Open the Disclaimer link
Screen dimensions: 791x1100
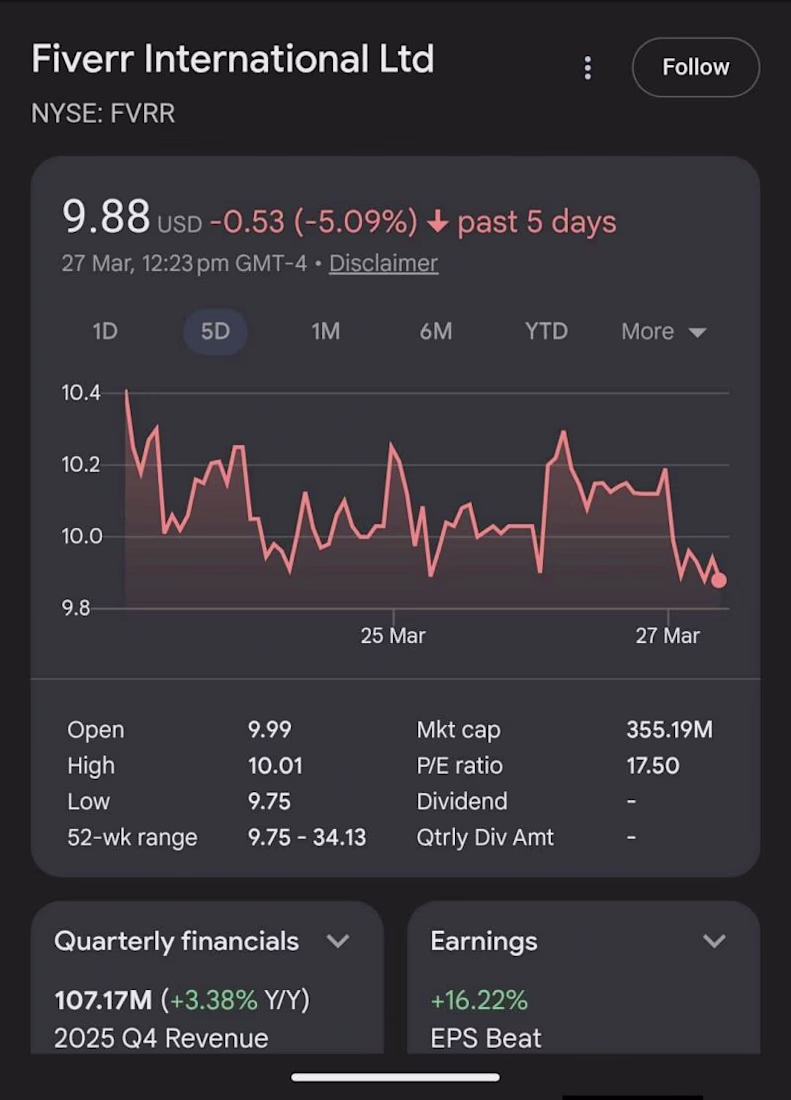(x=383, y=264)
